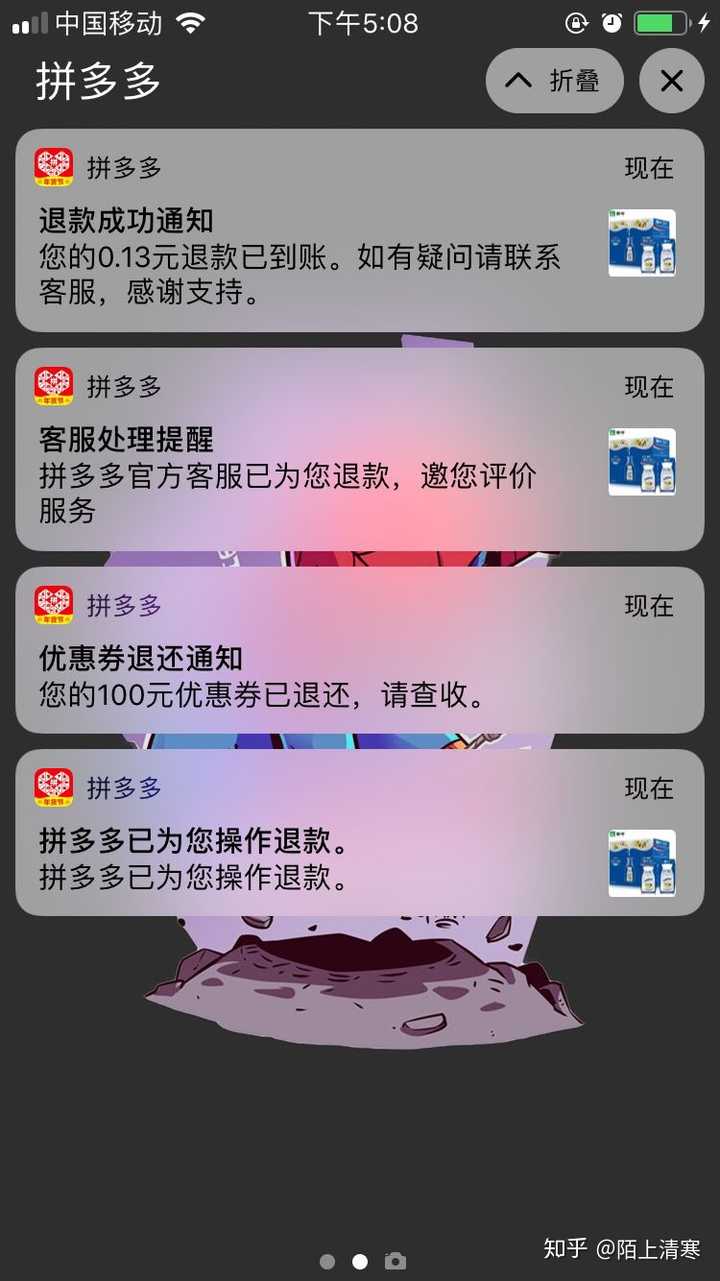Collapse the 拼多多 notification stack
Image resolution: width=720 pixels, height=1281 pixels.
554,81
